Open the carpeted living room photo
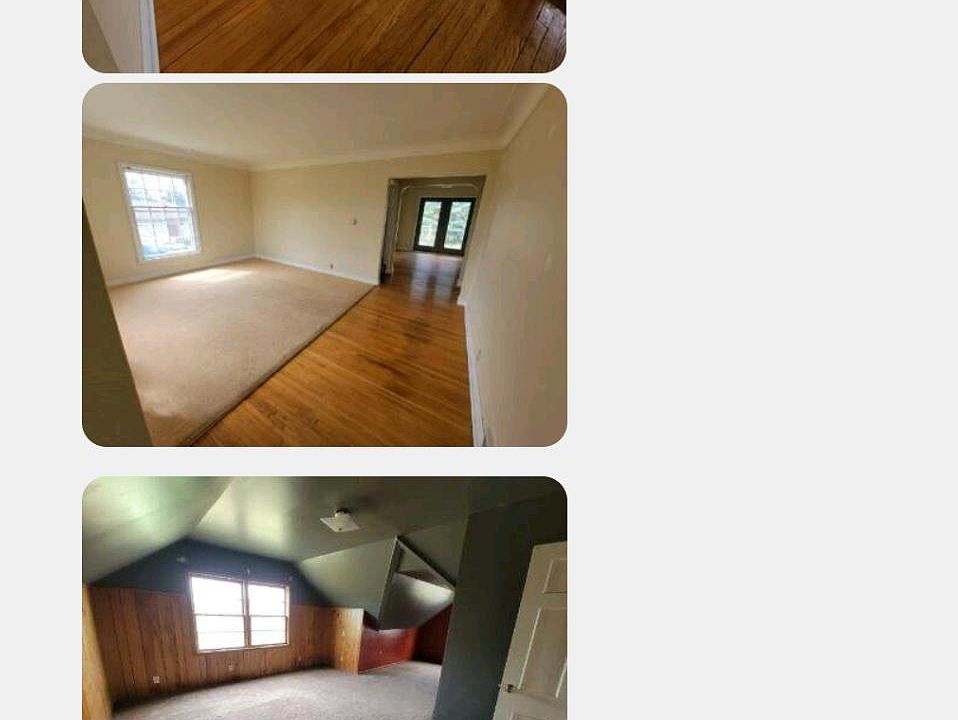Screen dimensions: 958x720 324,265
